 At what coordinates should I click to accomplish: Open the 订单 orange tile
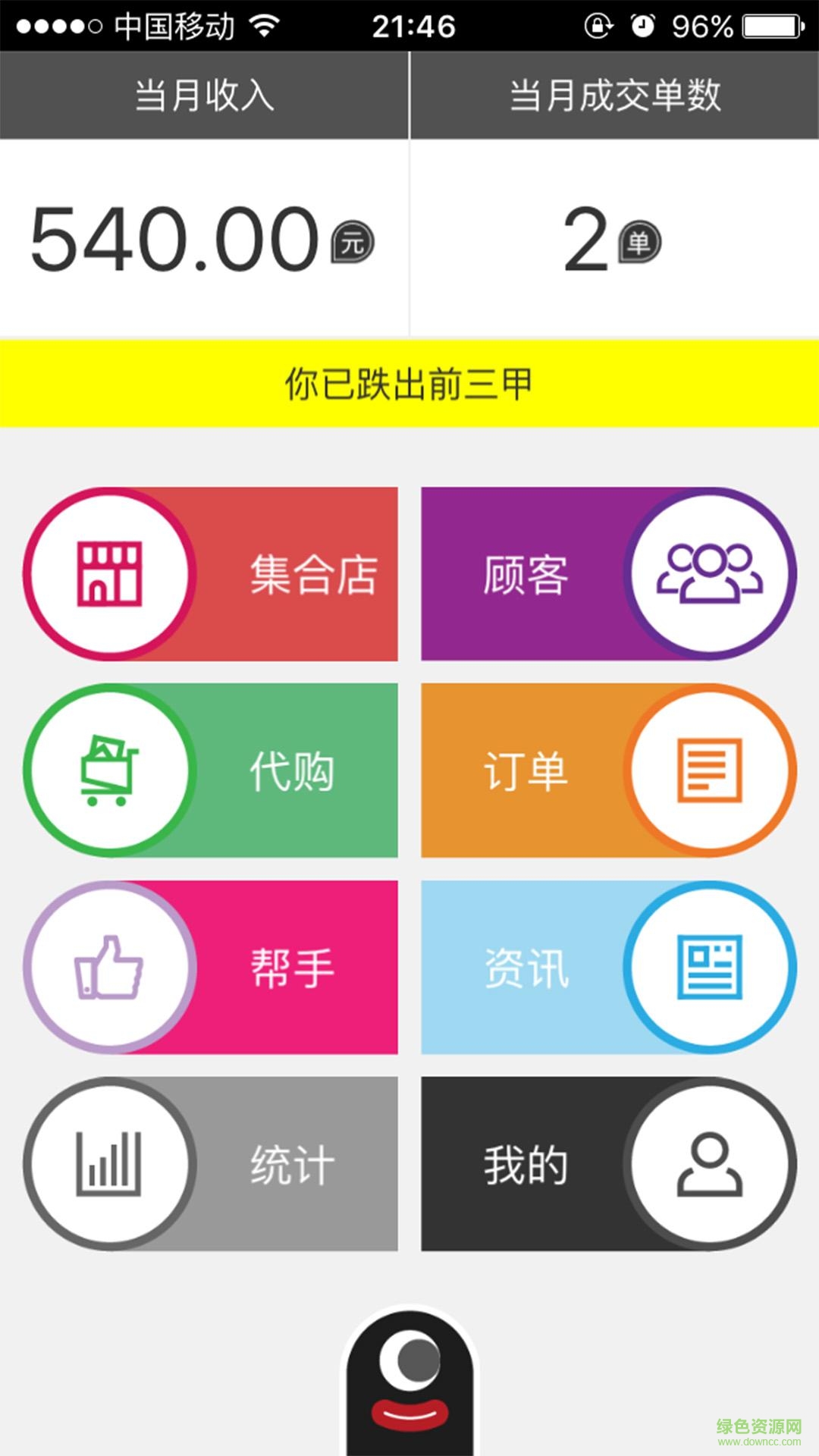(531, 770)
